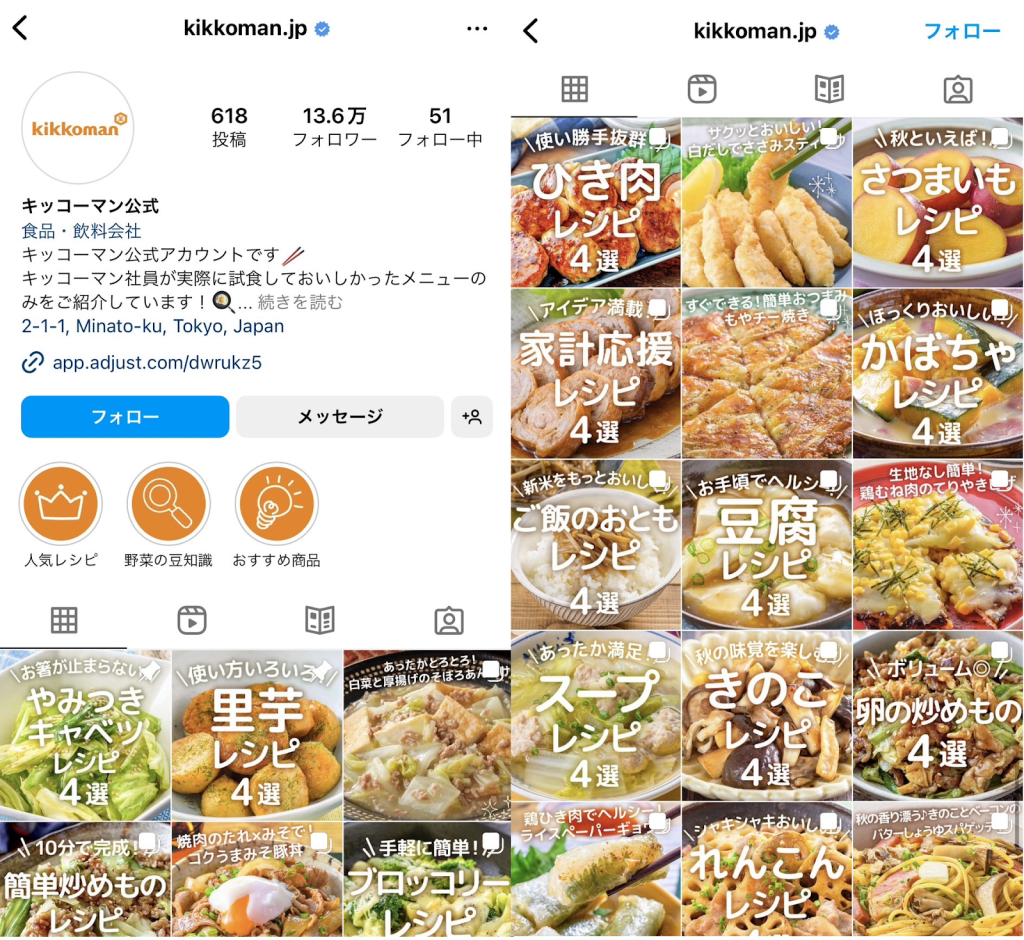The image size is (1024, 940).
Task: Open the app.adjust.com/dwrukz5 link
Action: click(156, 362)
